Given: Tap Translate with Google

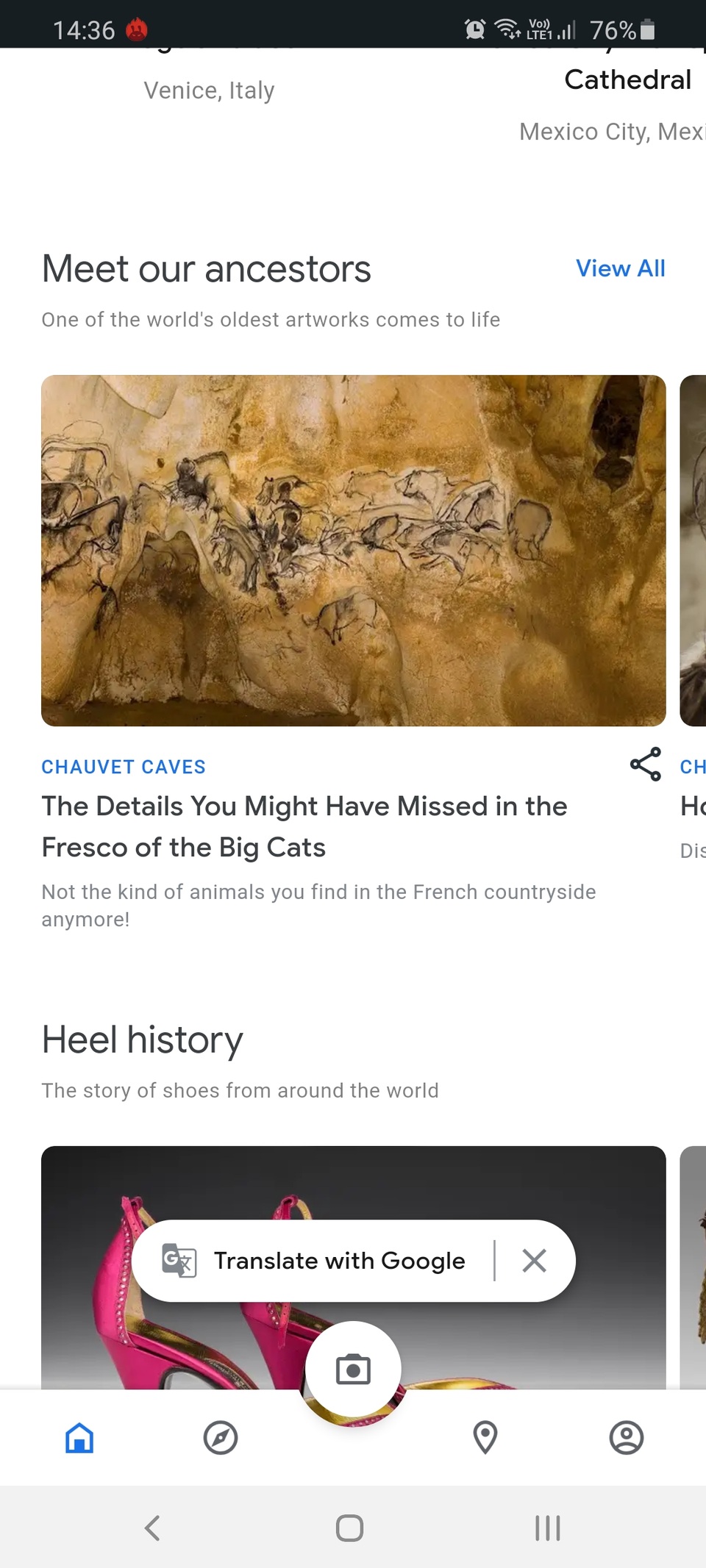Looking at the screenshot, I should point(339,1261).
